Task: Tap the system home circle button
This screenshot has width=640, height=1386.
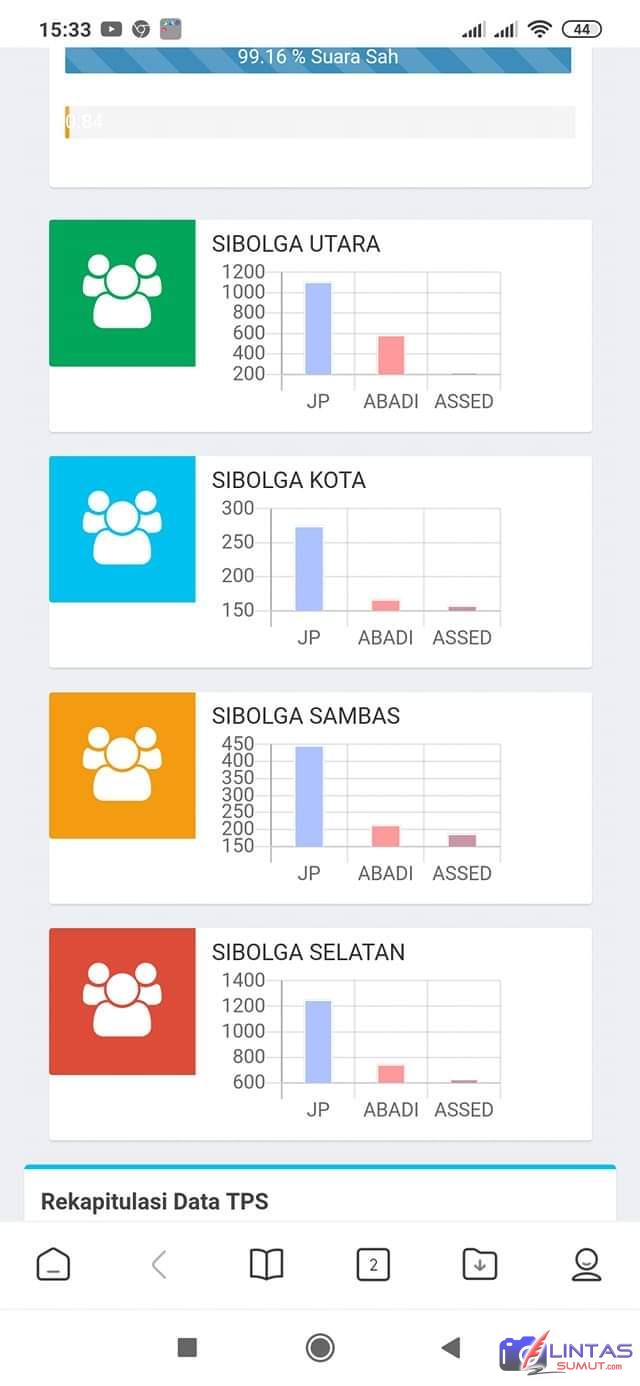Action: [x=320, y=1348]
